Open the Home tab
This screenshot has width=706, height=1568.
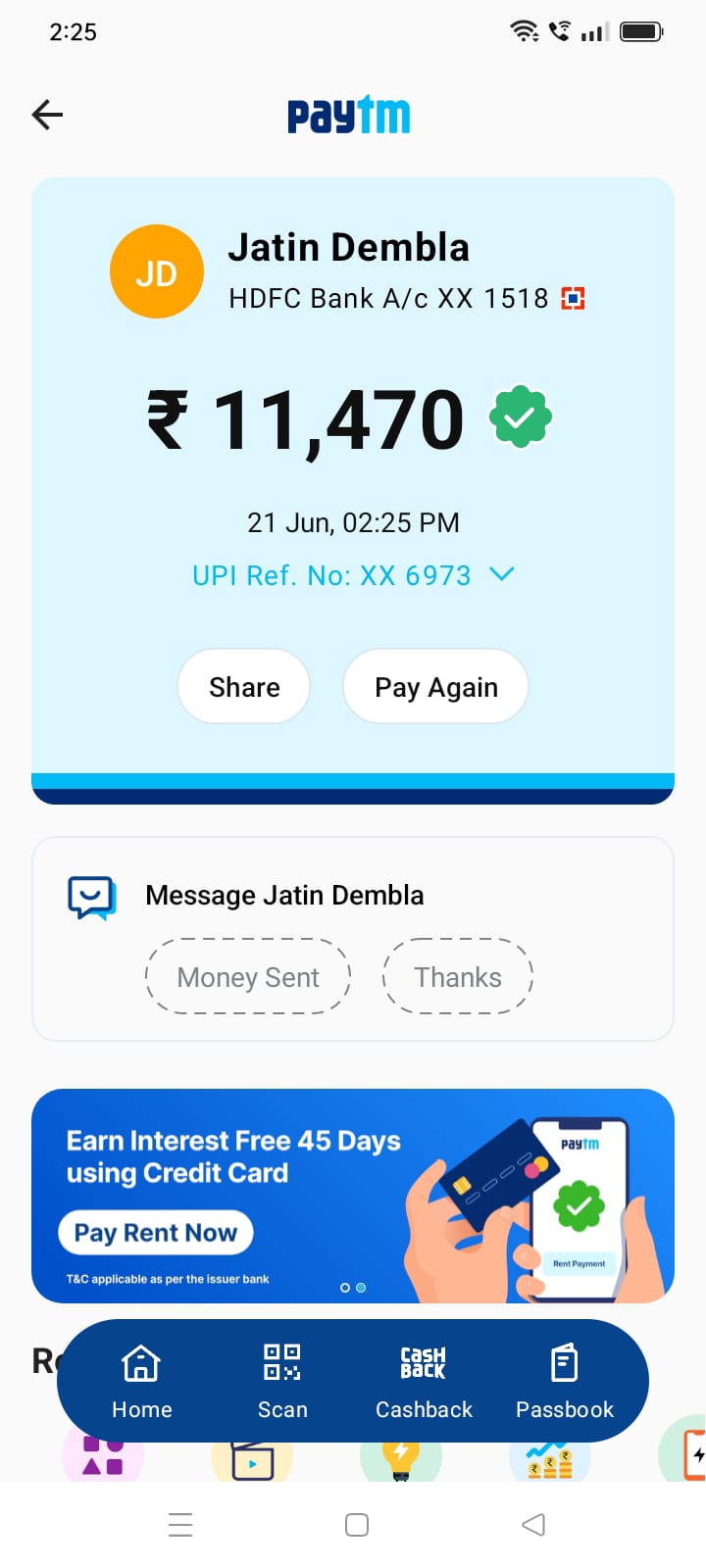[141, 1380]
